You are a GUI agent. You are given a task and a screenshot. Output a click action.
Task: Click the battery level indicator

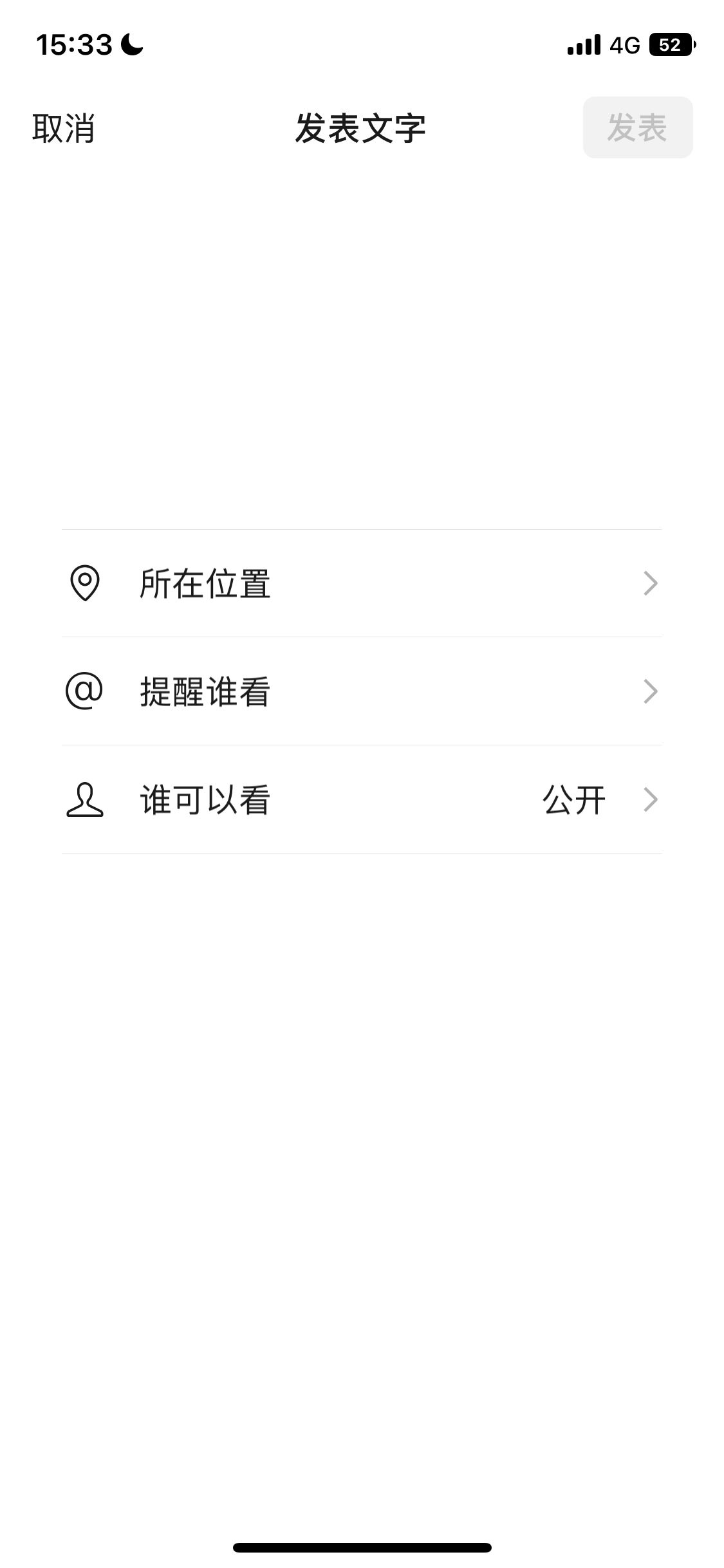click(x=669, y=44)
